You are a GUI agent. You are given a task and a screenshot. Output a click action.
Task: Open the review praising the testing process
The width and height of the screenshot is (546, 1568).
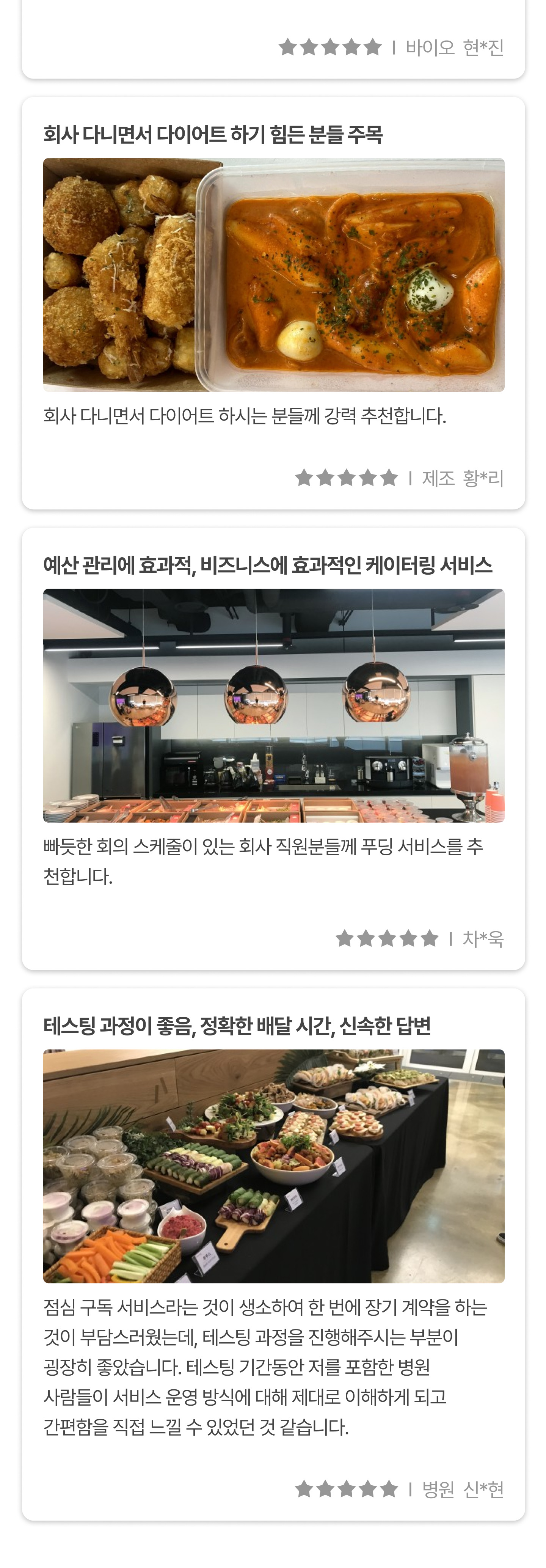coord(237,1026)
